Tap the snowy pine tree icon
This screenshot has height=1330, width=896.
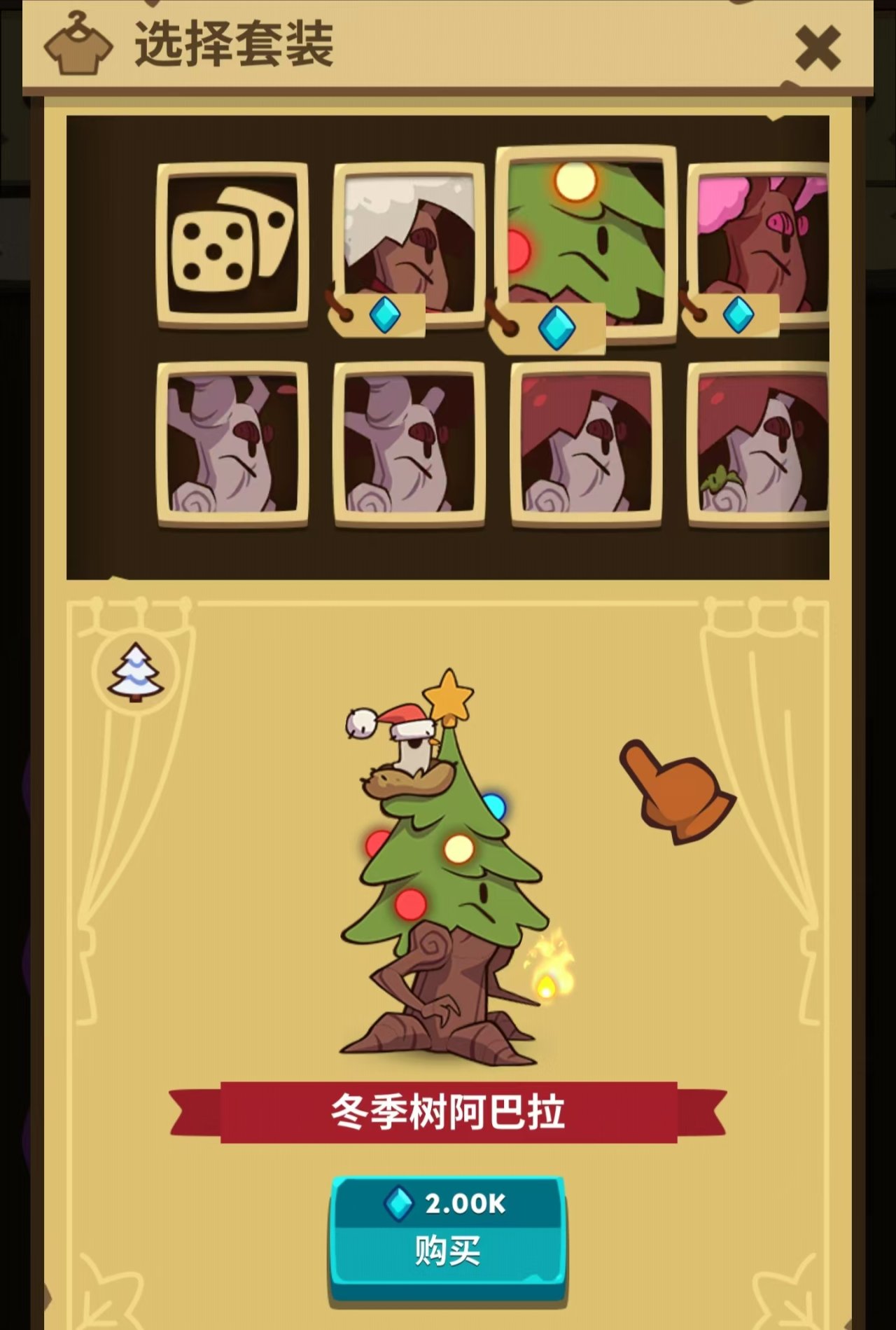click(135, 672)
